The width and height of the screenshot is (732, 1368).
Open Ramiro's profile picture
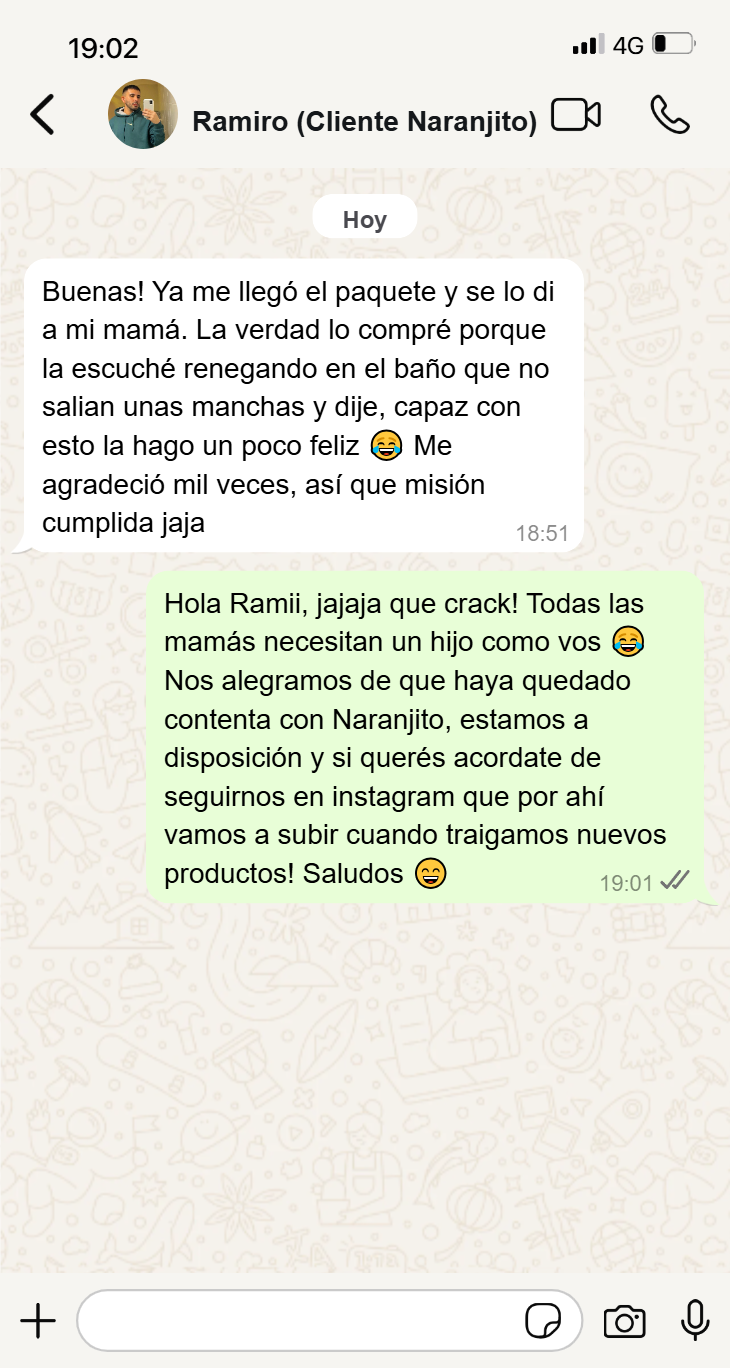point(143,114)
